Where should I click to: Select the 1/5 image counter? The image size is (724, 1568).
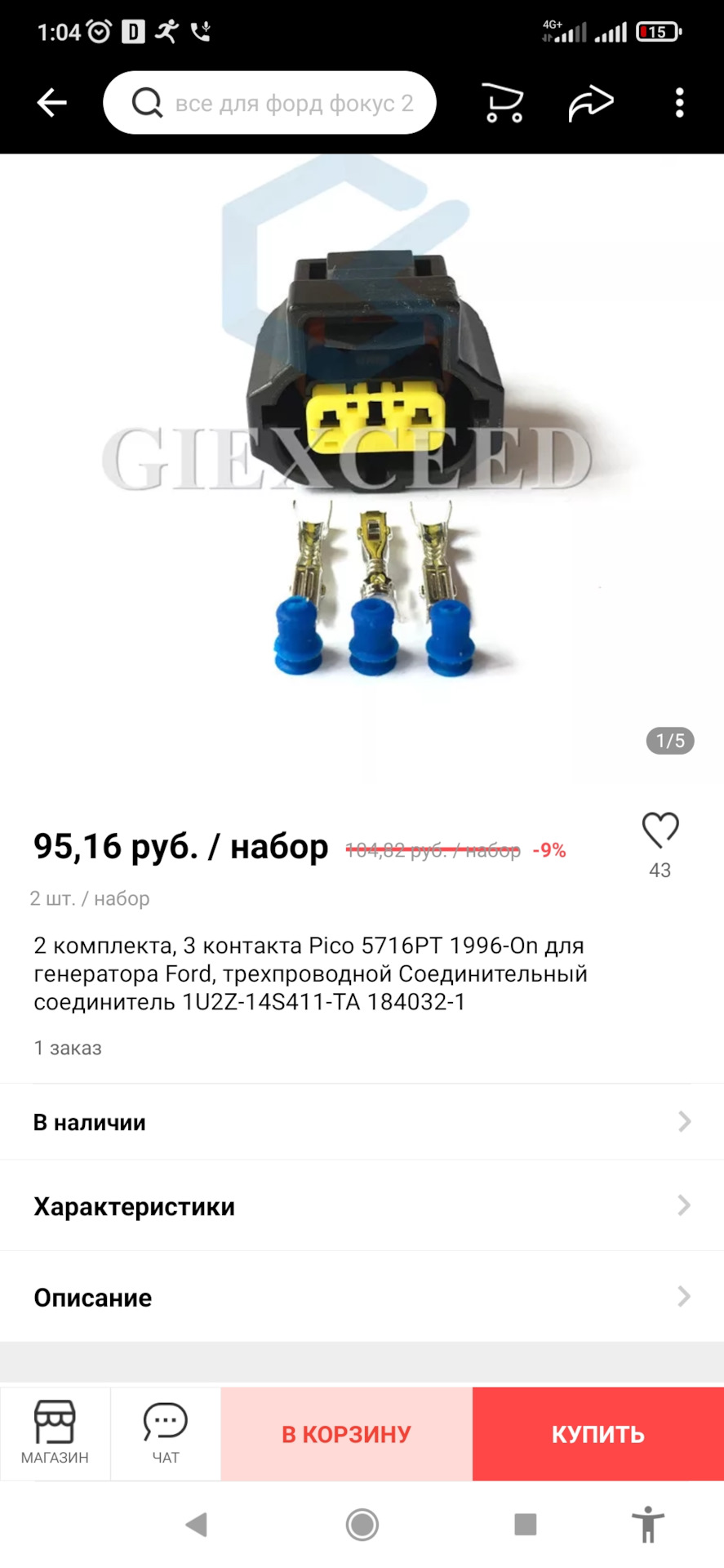click(x=669, y=741)
